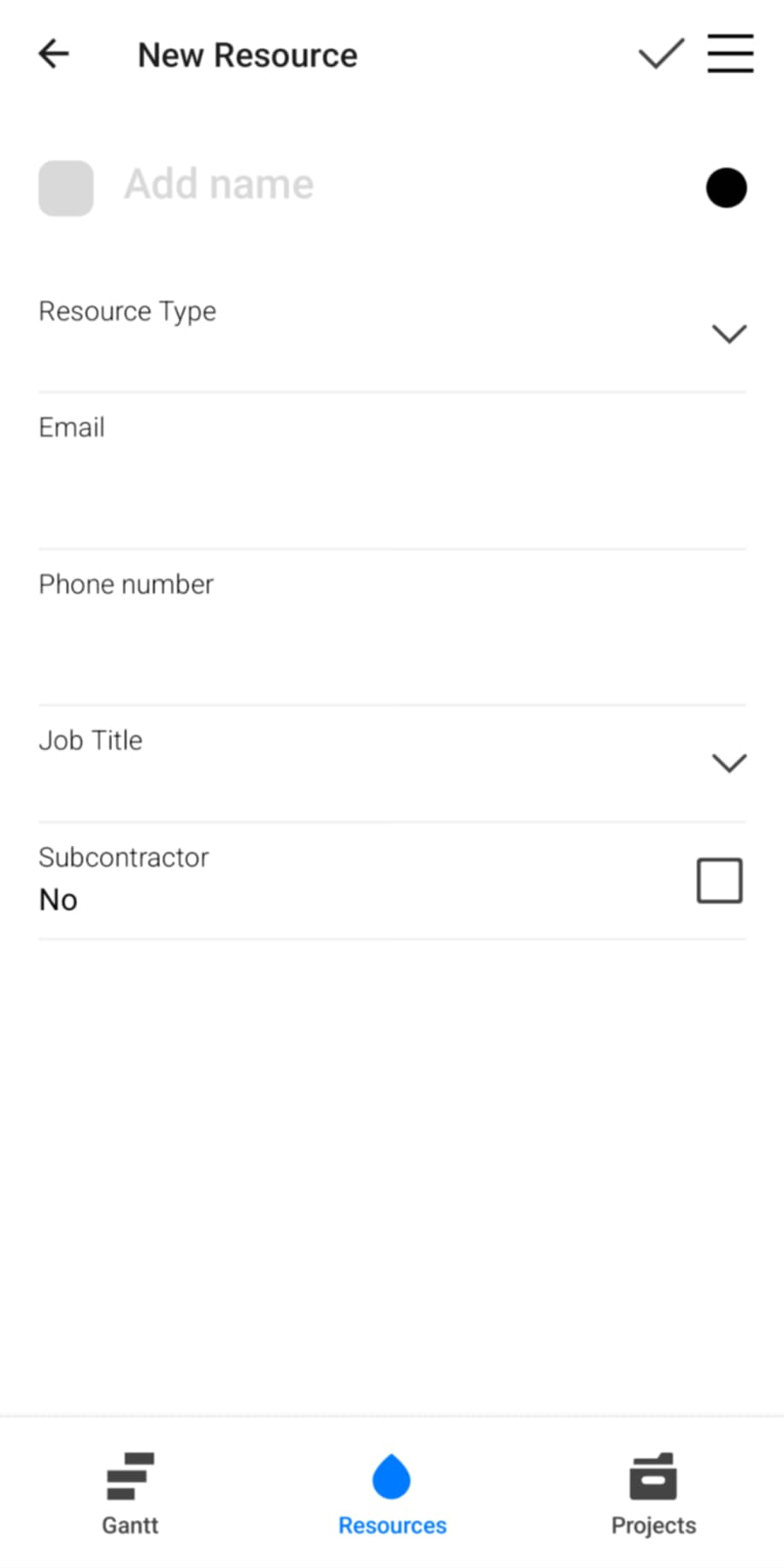The image size is (784, 1568).
Task: Tap the gray avatar placeholder square
Action: click(66, 188)
